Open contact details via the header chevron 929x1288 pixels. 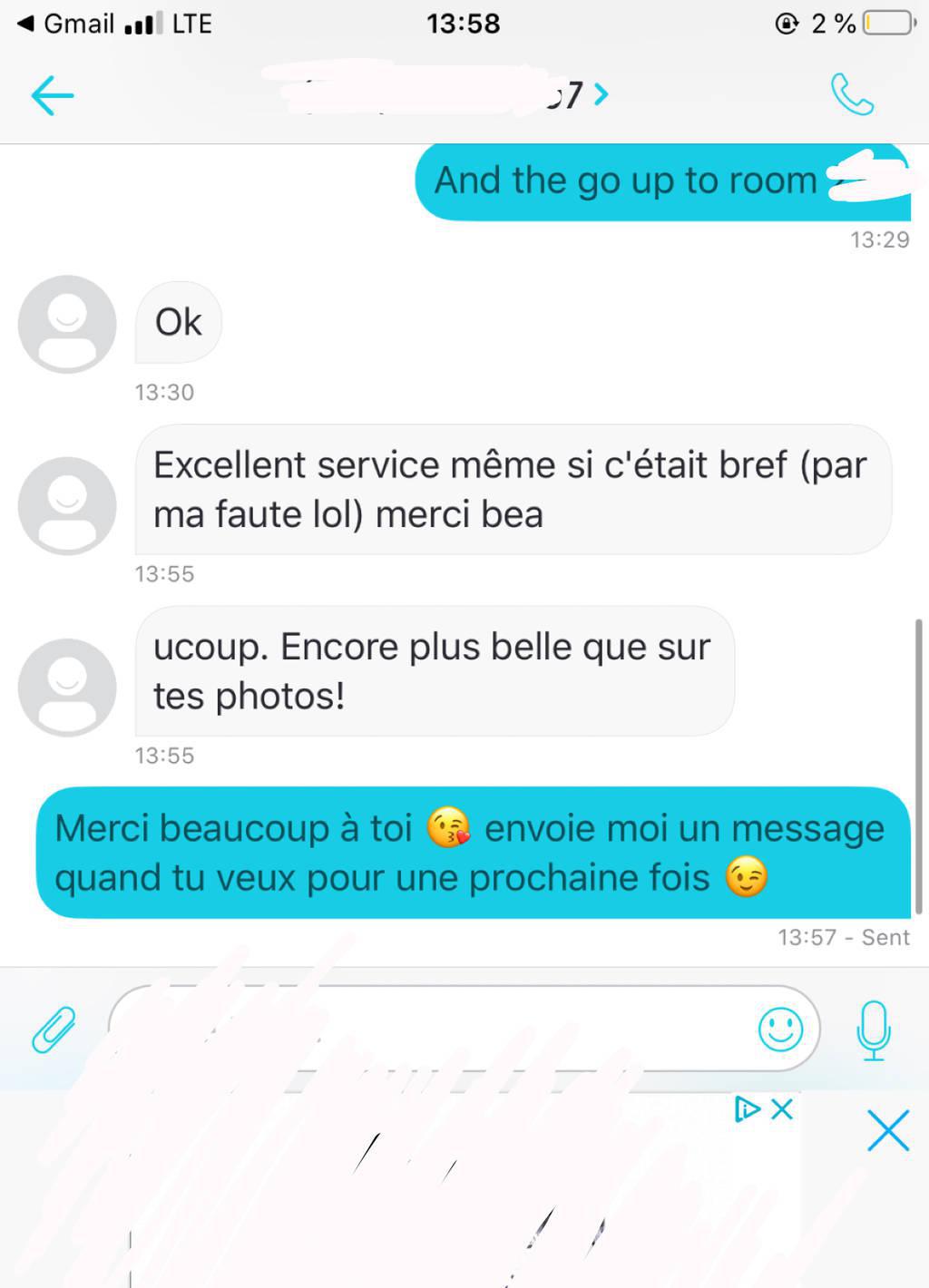point(601,93)
